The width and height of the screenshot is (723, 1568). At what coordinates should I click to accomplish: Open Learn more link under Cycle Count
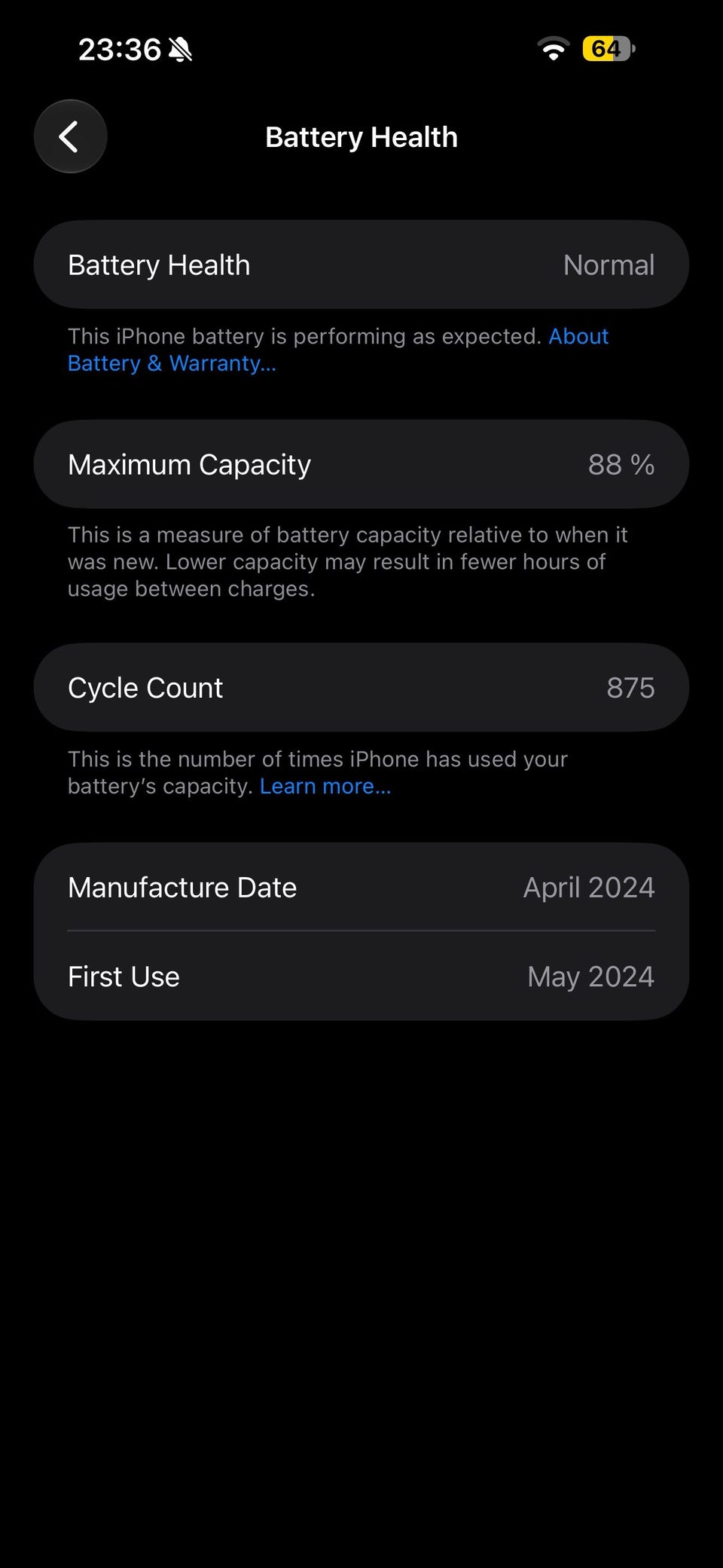[325, 786]
